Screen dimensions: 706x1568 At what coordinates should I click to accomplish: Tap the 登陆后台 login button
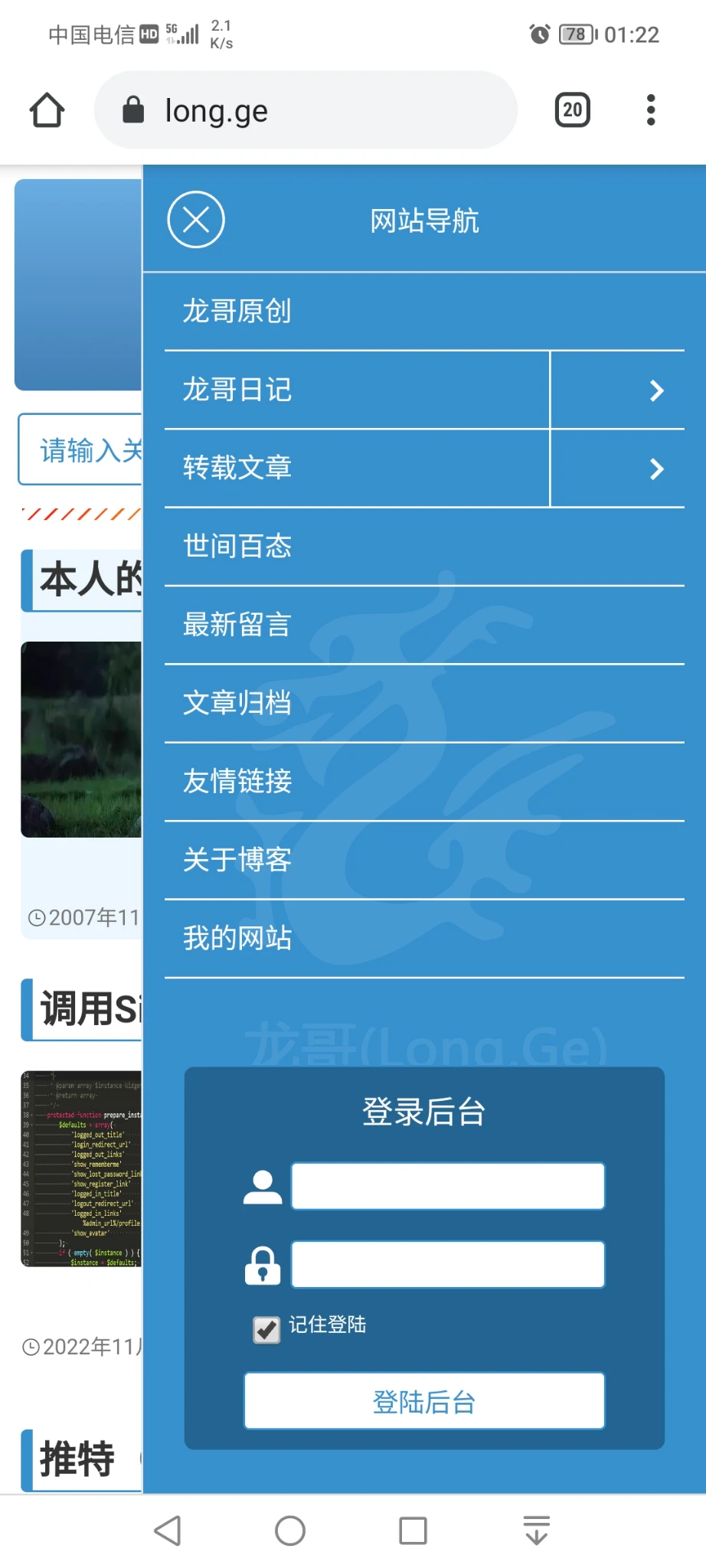click(x=424, y=1401)
